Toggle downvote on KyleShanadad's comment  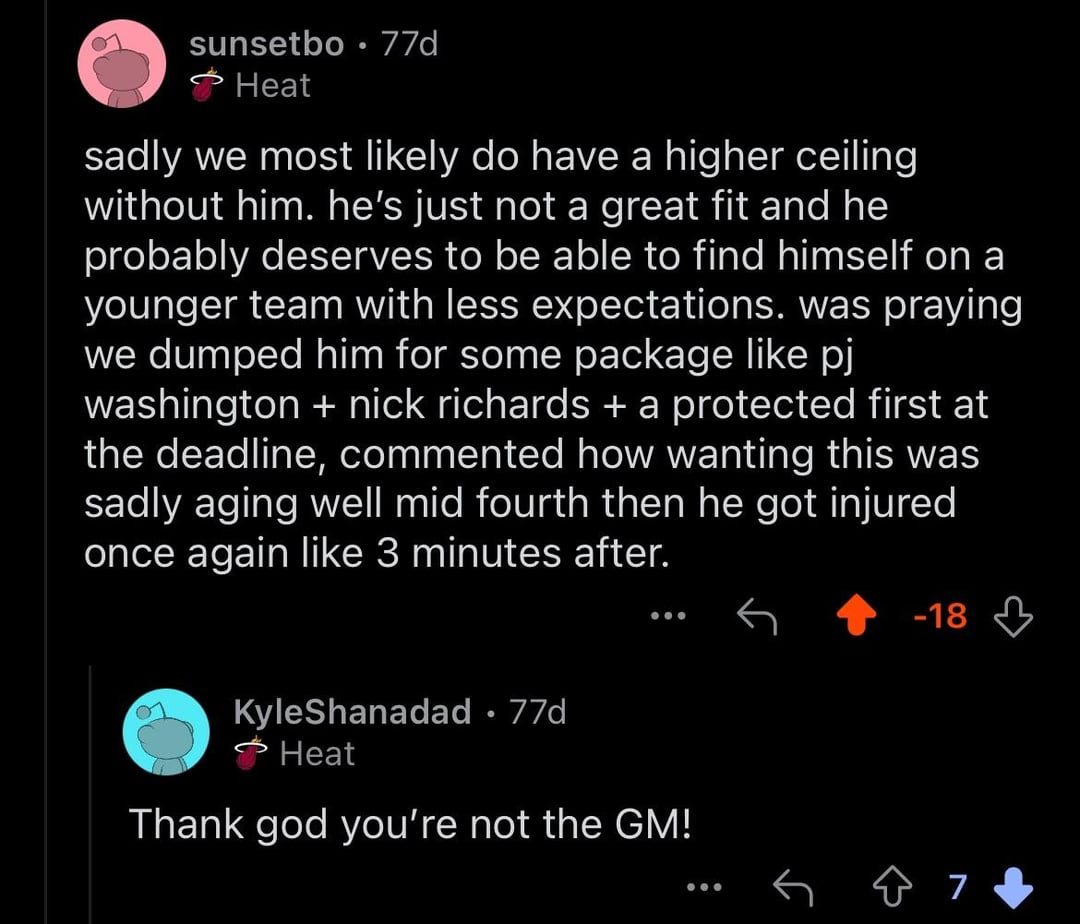[1013, 886]
